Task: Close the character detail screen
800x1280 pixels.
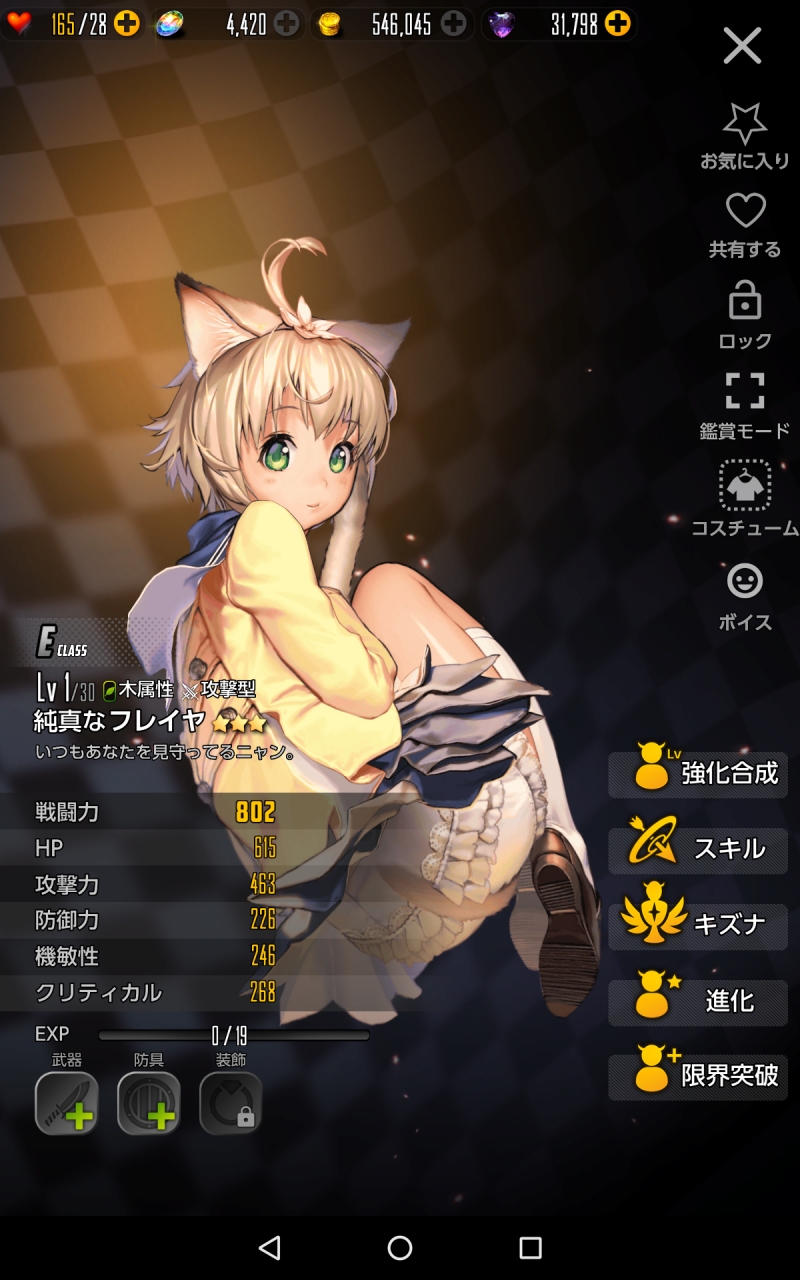Action: pyautogui.click(x=742, y=46)
